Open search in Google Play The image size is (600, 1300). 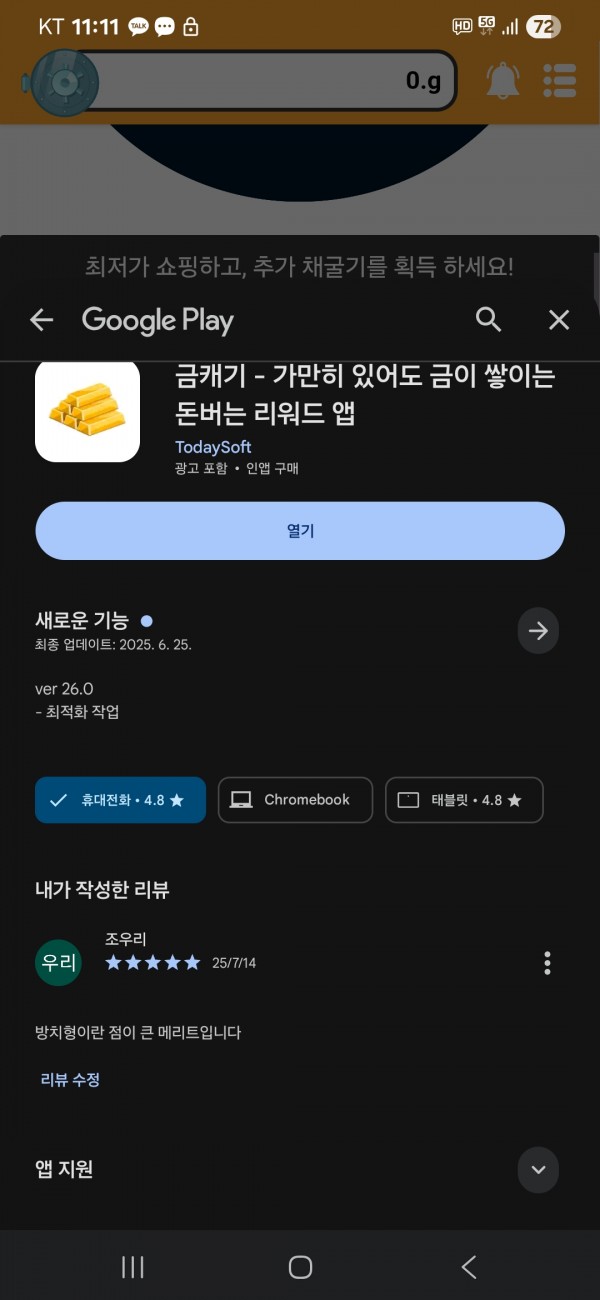pos(488,319)
